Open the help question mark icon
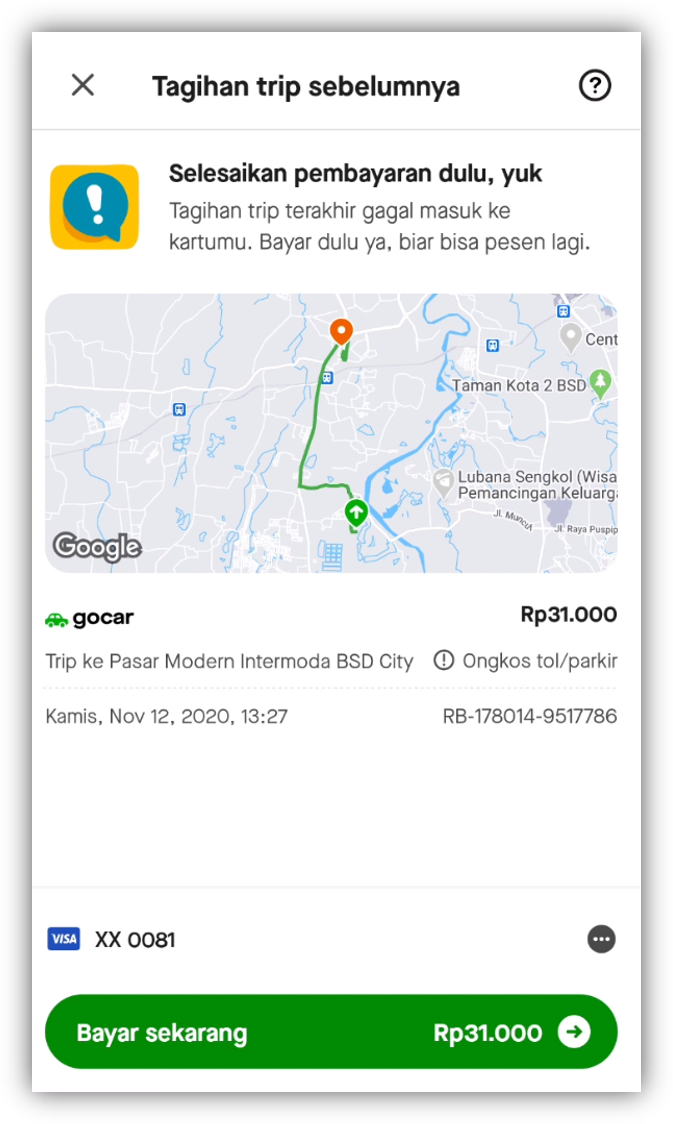 point(595,86)
